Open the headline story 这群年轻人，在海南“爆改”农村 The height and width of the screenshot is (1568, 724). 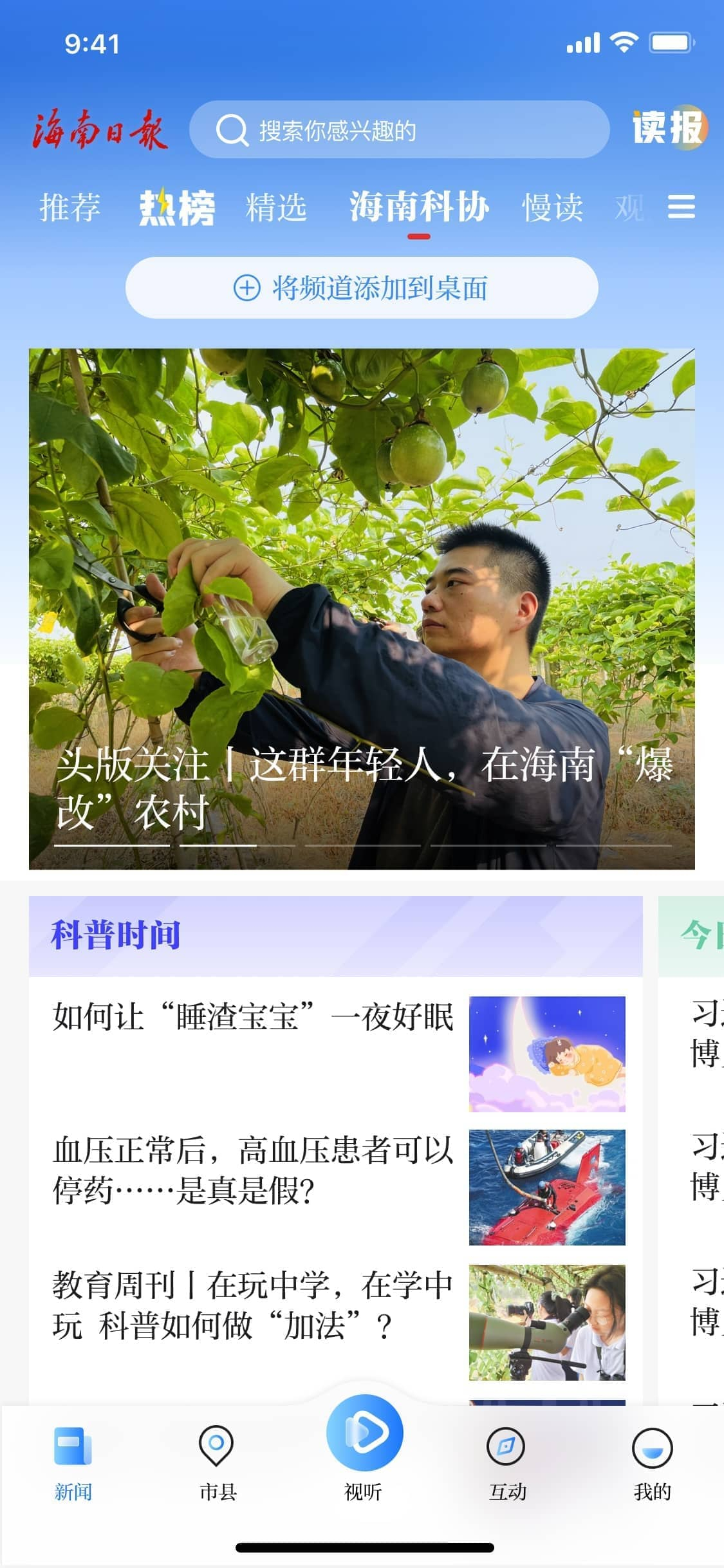point(362,609)
